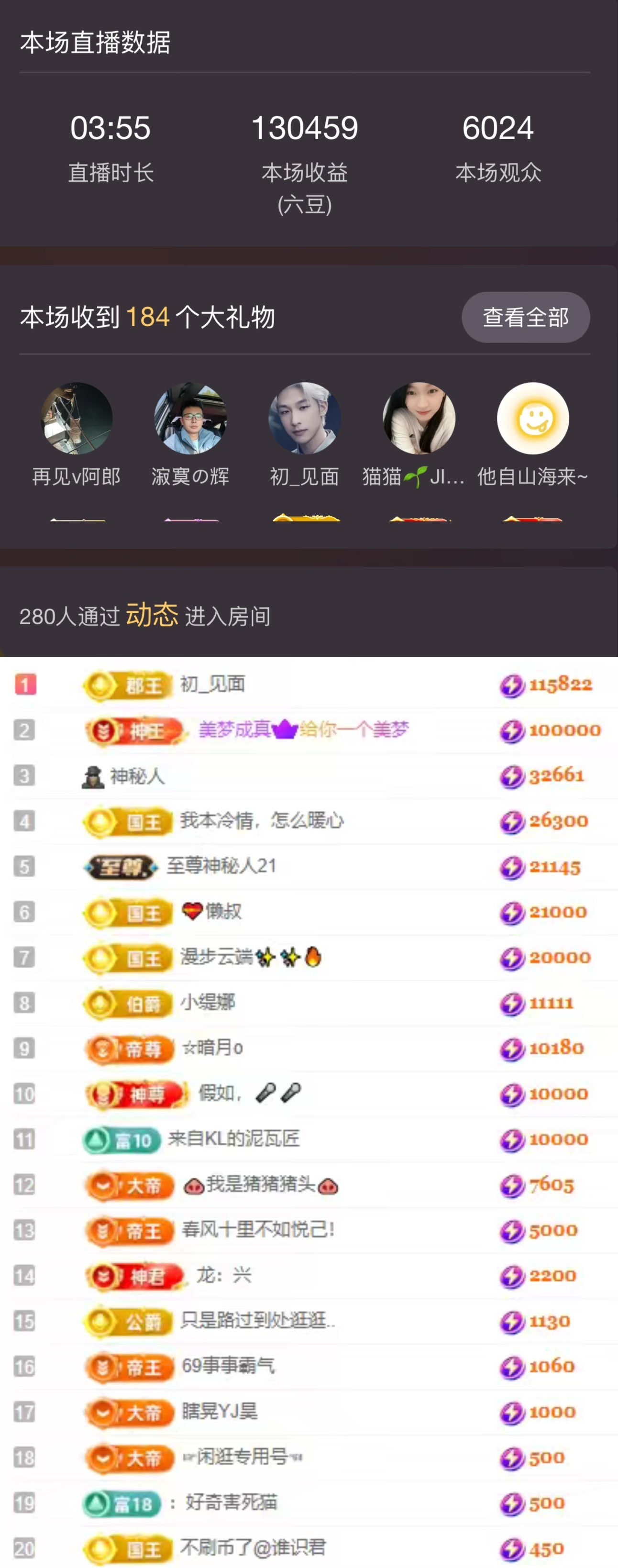Open 溆寞の辉's avatar
The width and height of the screenshot is (618, 1568).
(x=190, y=418)
